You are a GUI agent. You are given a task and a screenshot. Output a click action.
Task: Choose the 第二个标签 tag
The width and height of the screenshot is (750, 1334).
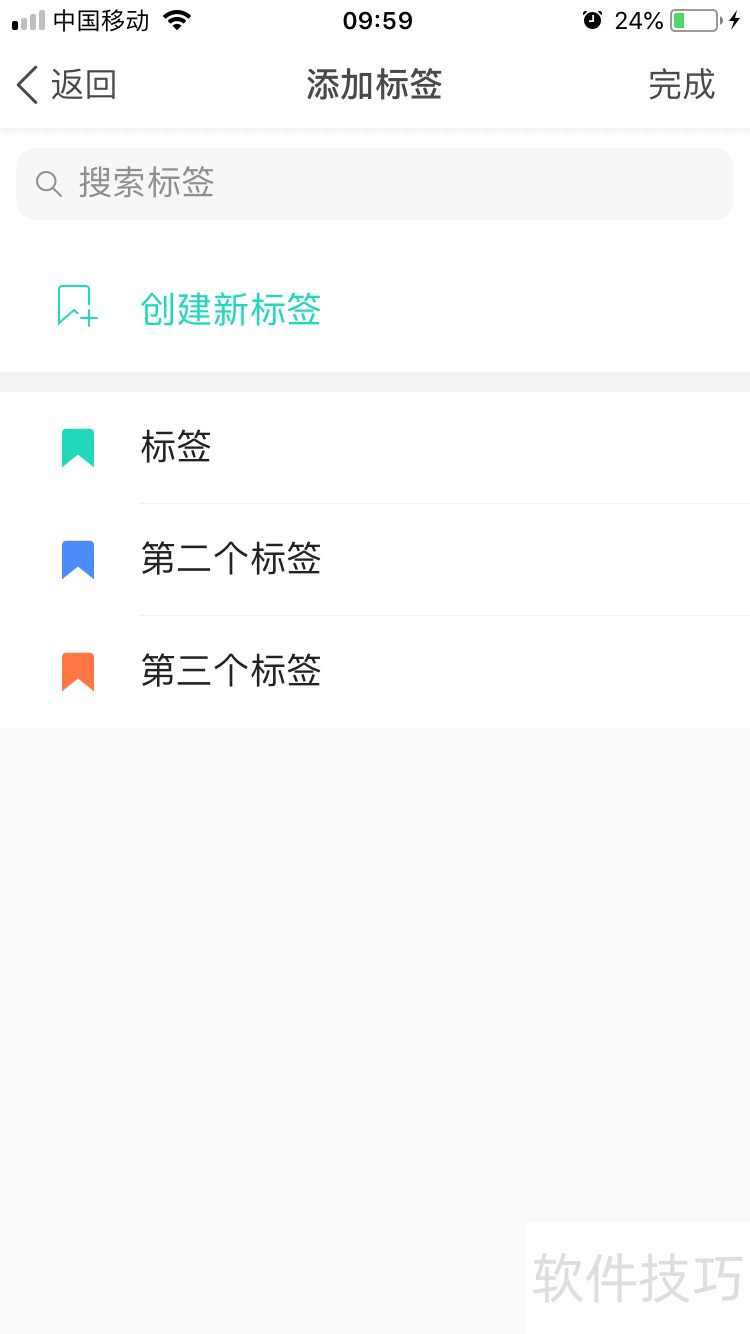(230, 560)
